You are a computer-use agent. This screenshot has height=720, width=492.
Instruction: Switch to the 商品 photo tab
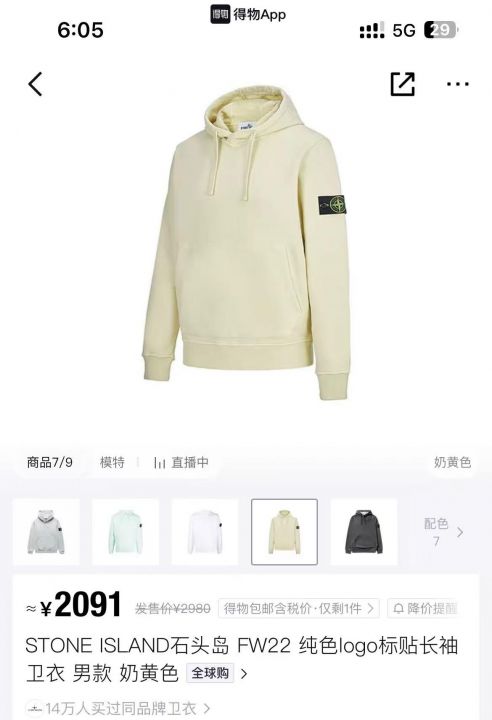(50, 462)
